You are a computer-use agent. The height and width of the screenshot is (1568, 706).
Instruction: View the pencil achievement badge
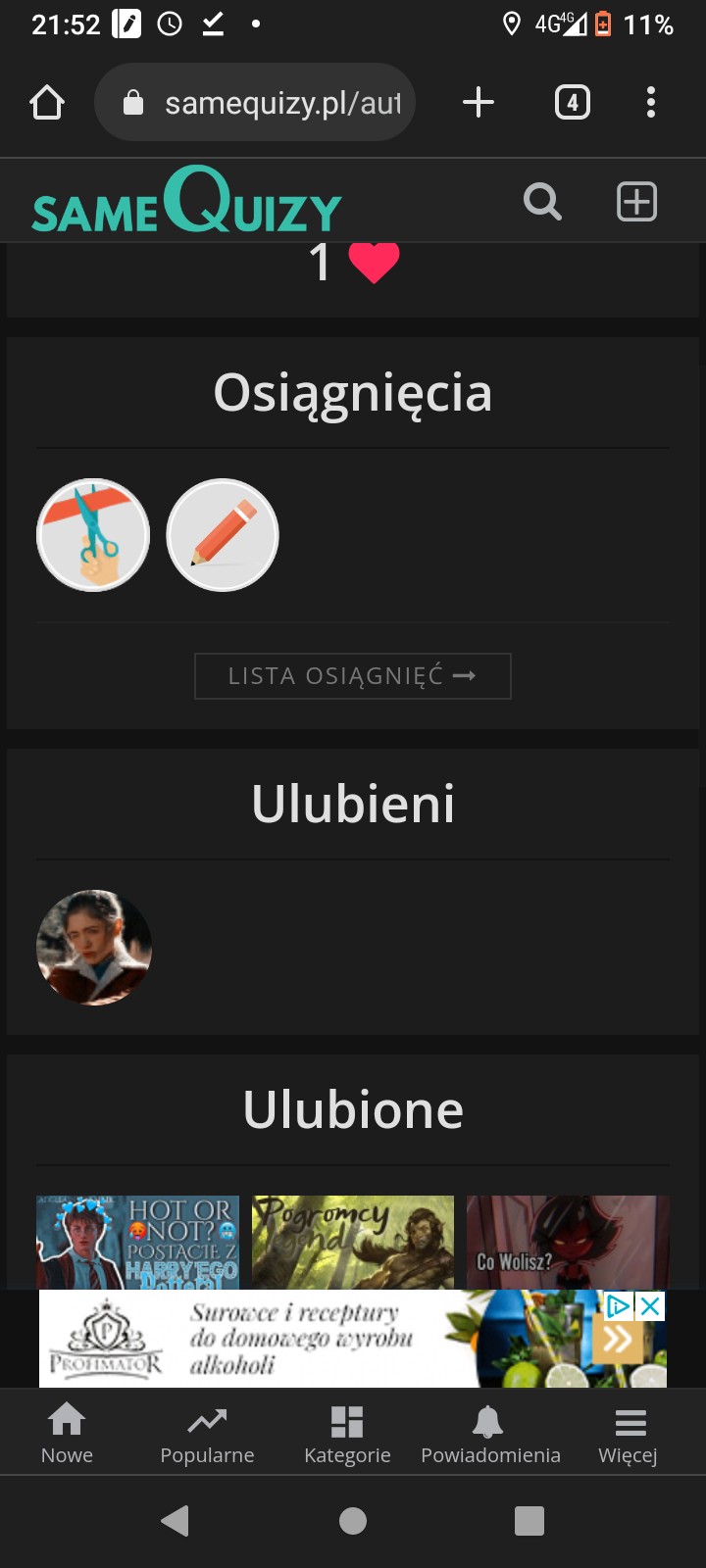pos(223,535)
